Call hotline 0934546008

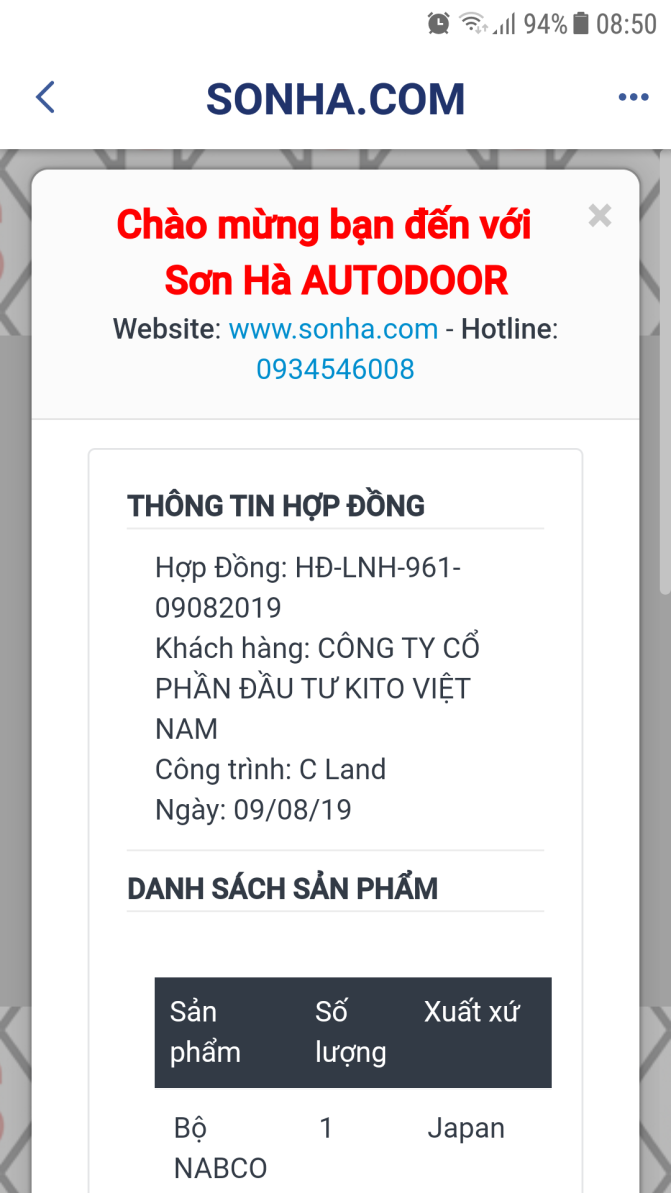(335, 369)
